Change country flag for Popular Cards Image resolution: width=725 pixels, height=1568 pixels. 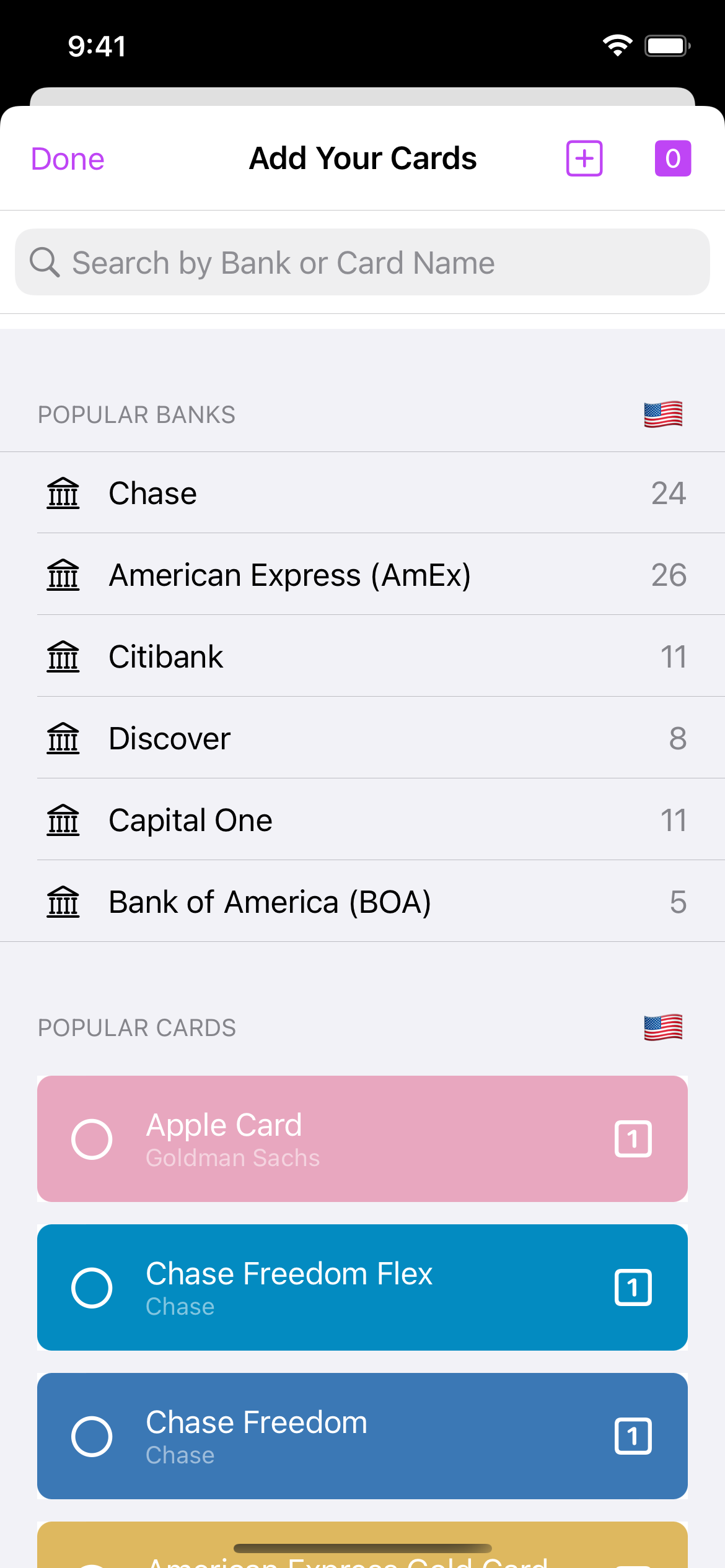pos(663,1027)
